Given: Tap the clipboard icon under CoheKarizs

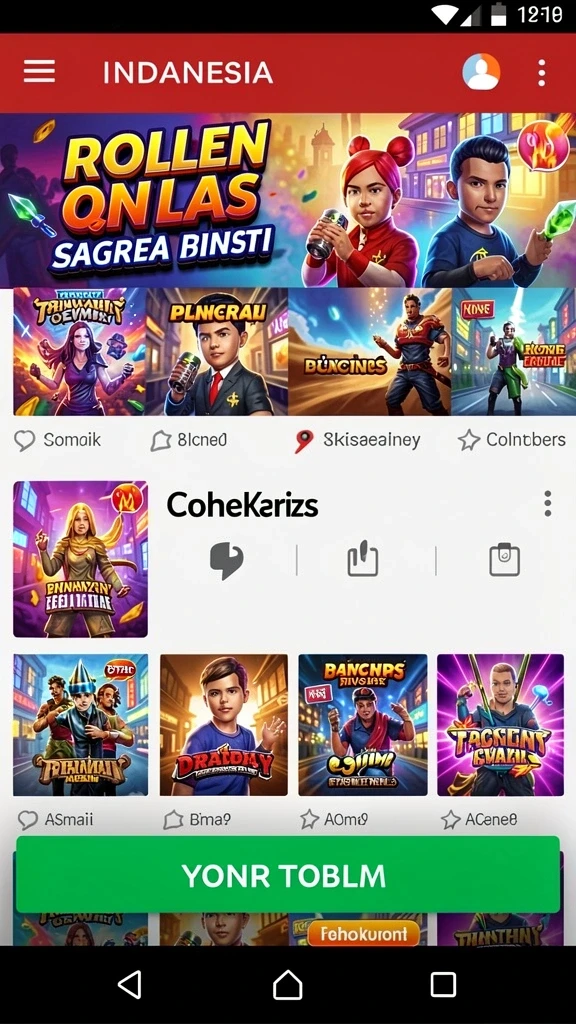Looking at the screenshot, I should tap(504, 560).
